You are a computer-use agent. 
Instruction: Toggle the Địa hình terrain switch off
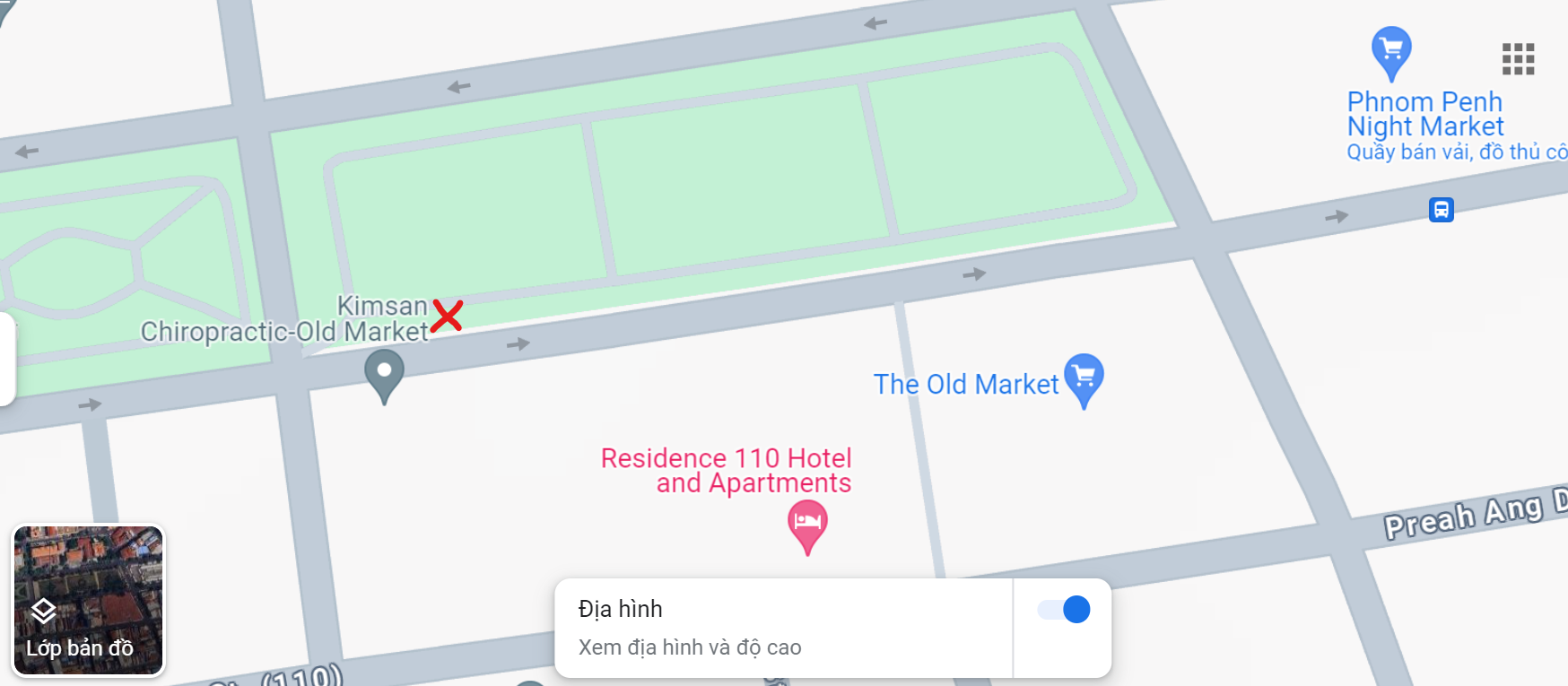[1064, 610]
